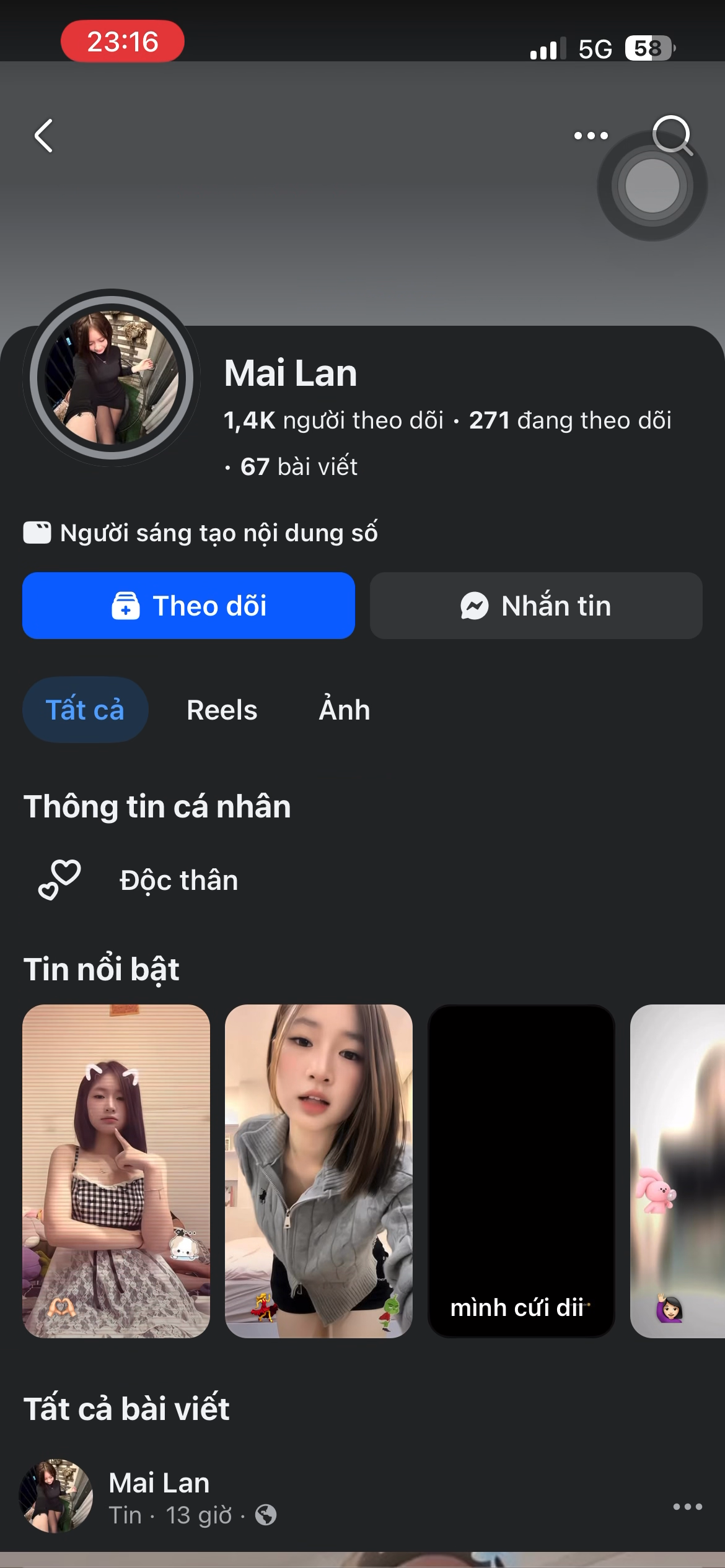Select the Tất cả tab
This screenshot has width=725, height=1568.
point(86,710)
